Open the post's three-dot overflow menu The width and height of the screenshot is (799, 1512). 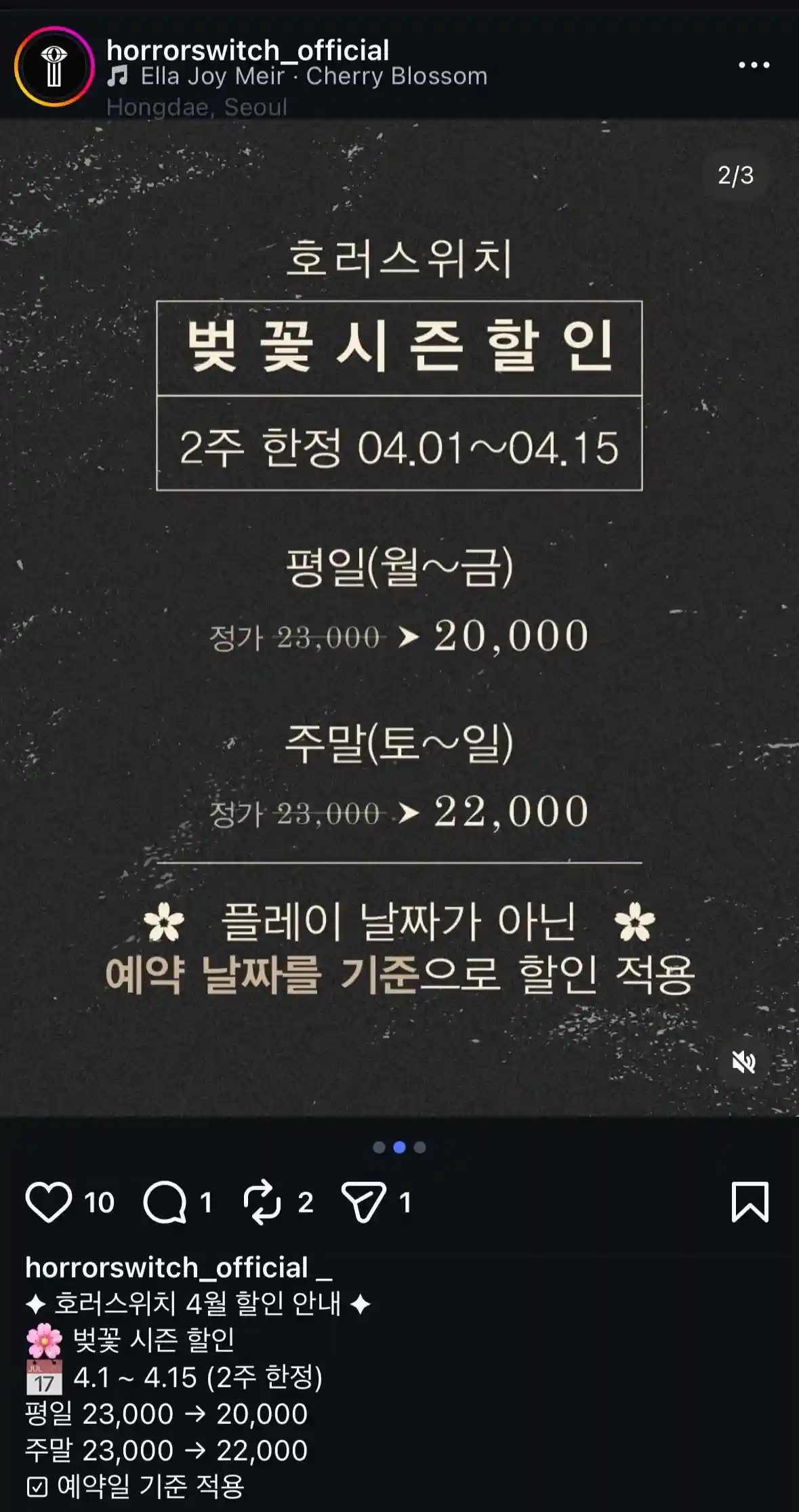pos(754,65)
